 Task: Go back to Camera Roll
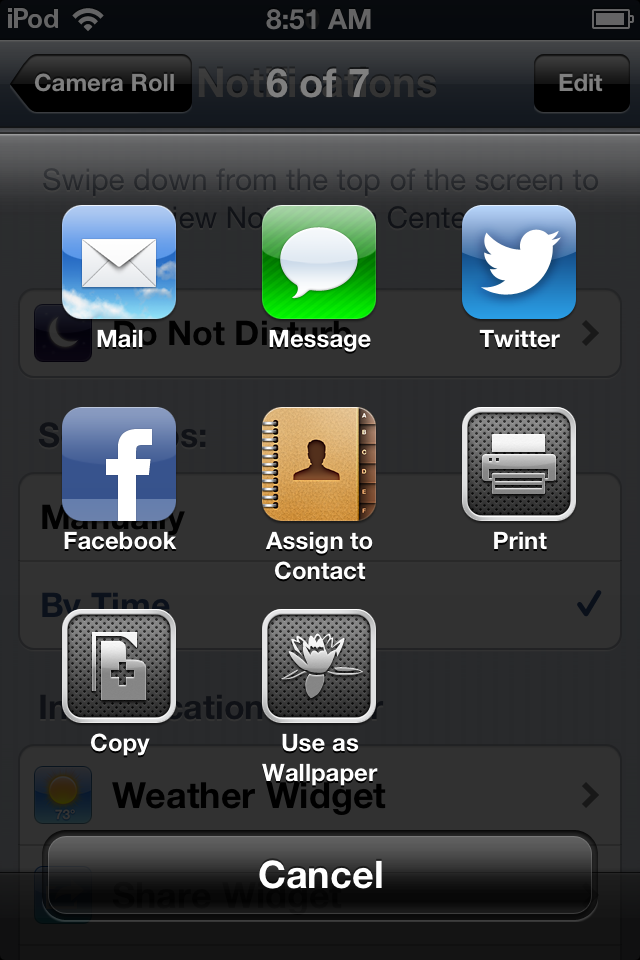pyautogui.click(x=102, y=84)
